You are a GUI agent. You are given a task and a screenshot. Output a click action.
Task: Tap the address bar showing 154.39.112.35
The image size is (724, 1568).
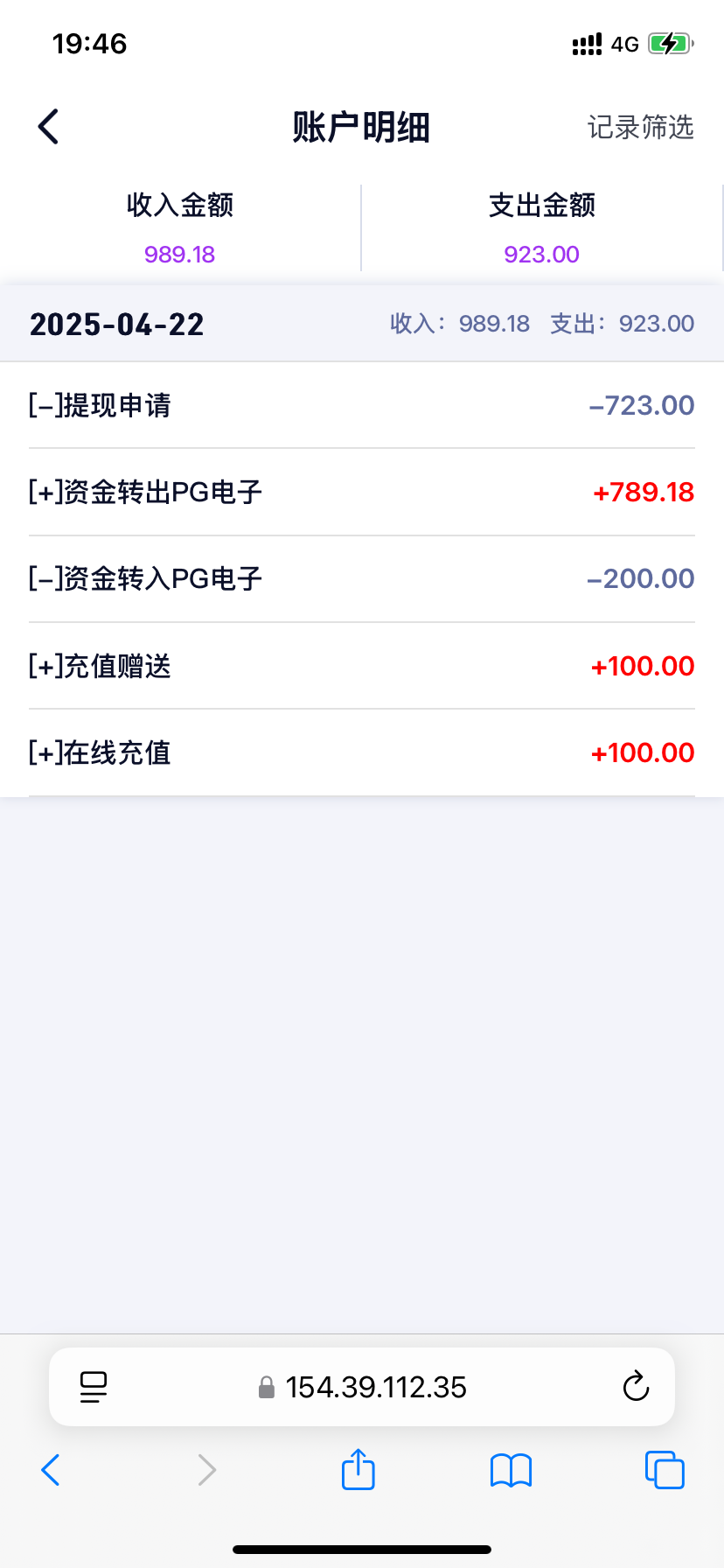coord(362,1387)
